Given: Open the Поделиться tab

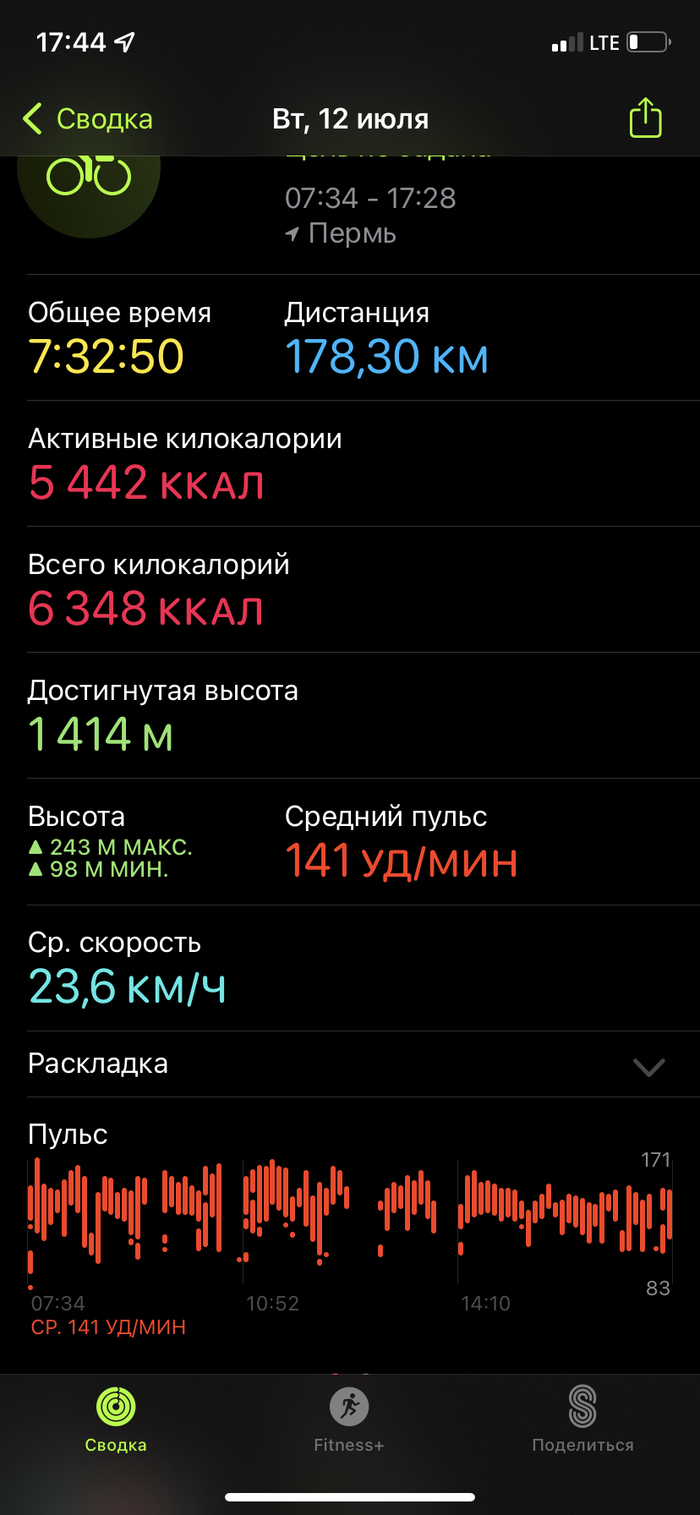Looking at the screenshot, I should pyautogui.click(x=582, y=1420).
